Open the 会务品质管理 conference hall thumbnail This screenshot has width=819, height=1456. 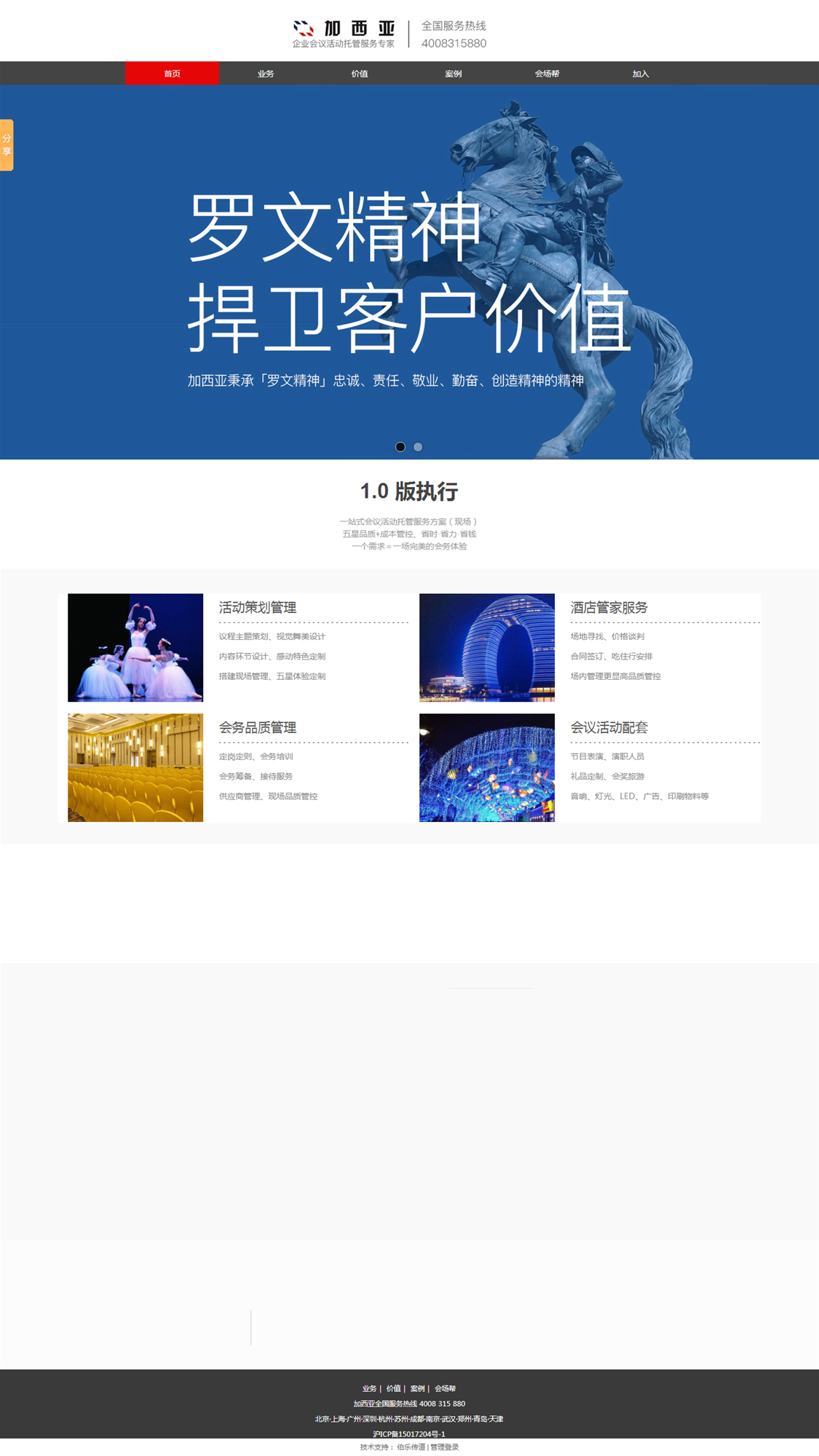135,767
